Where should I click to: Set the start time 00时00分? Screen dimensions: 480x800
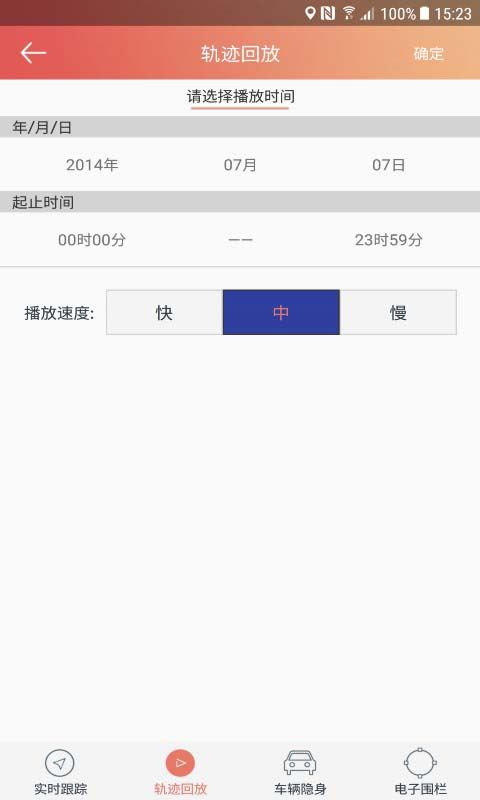click(92, 239)
